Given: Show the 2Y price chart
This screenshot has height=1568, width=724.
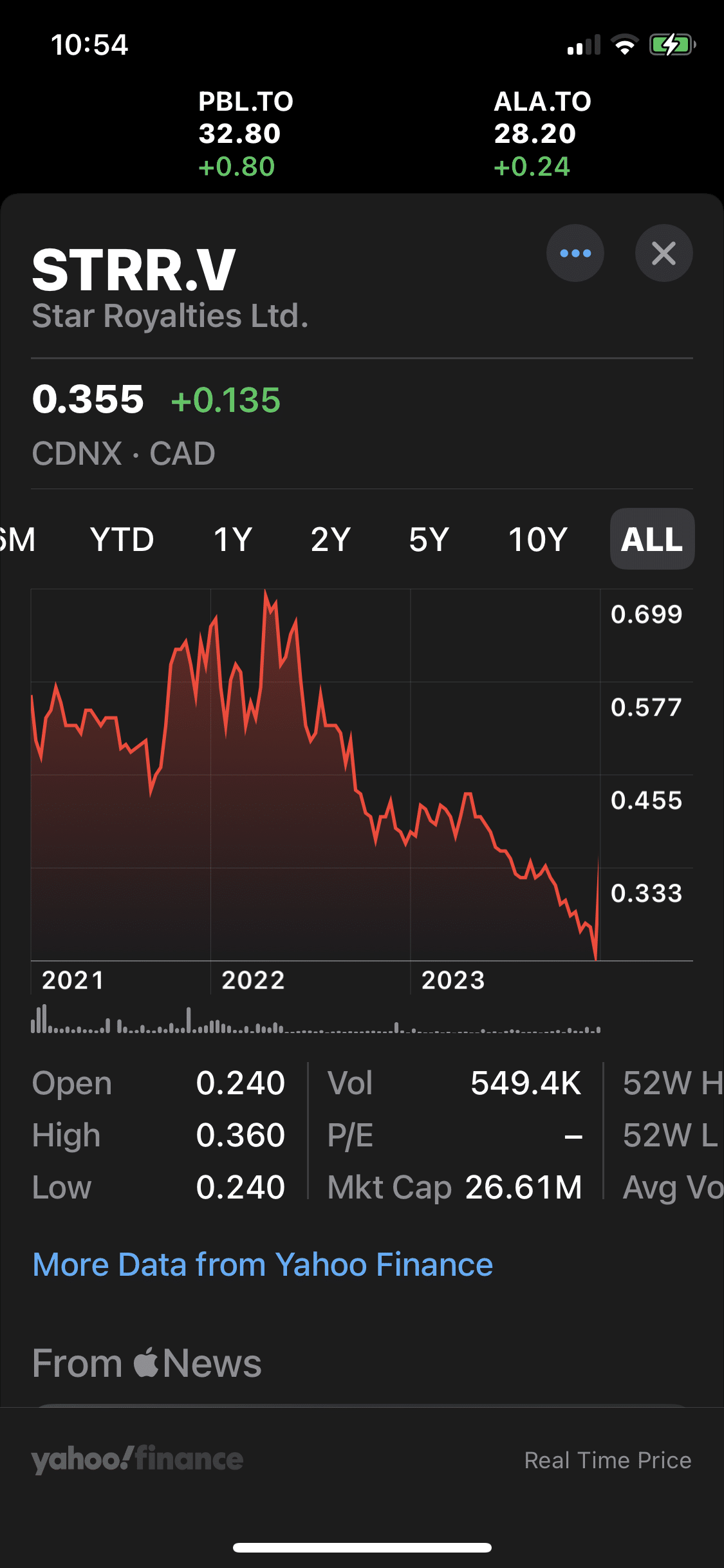Looking at the screenshot, I should [330, 539].
